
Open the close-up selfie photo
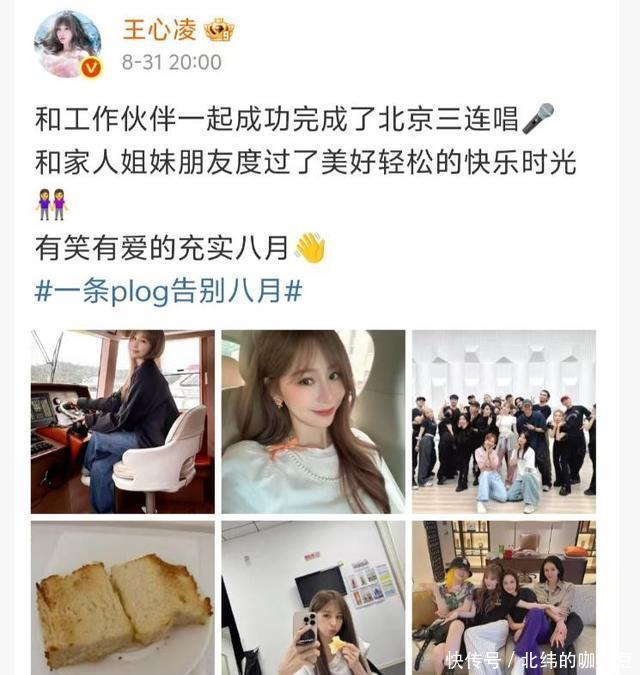pos(313,421)
